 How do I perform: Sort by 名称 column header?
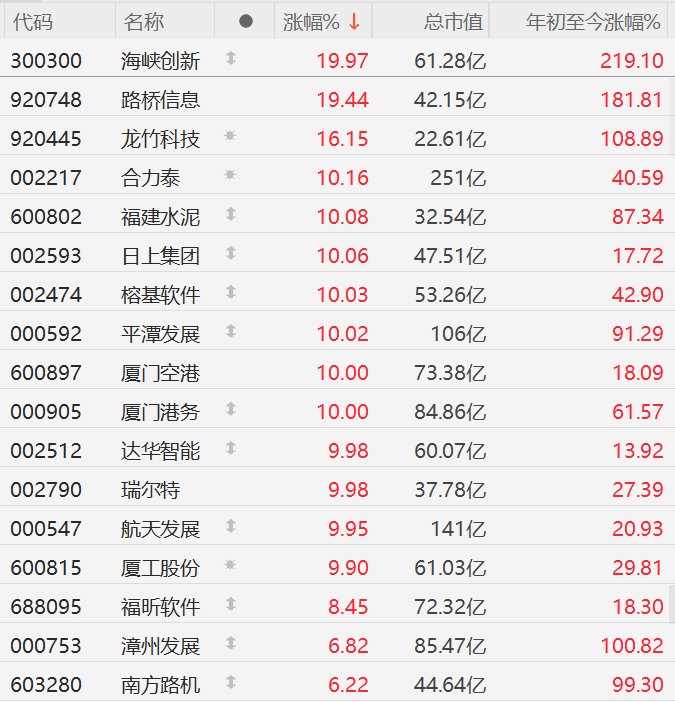click(x=144, y=21)
